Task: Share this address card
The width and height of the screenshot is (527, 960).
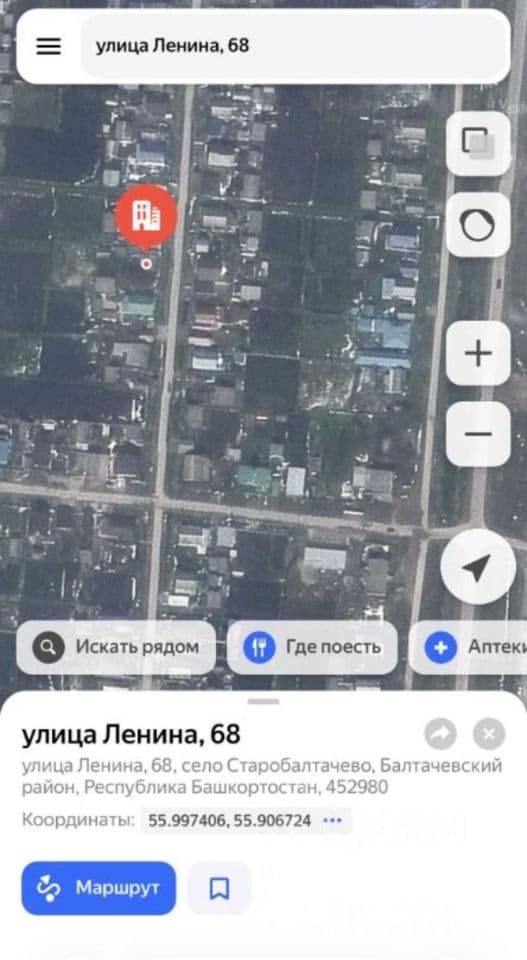Action: click(x=440, y=733)
